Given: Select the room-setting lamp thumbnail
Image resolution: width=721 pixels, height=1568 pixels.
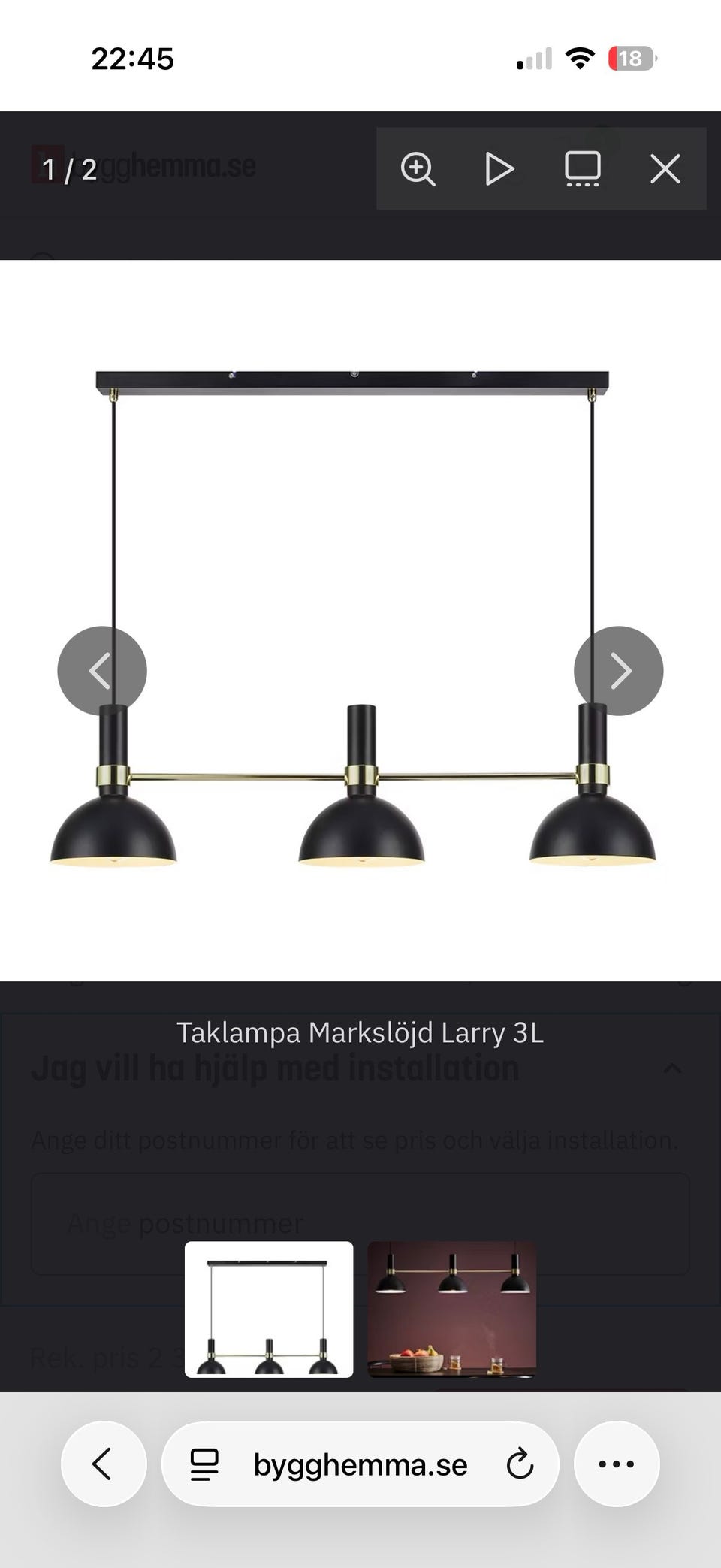Looking at the screenshot, I should pos(451,1309).
